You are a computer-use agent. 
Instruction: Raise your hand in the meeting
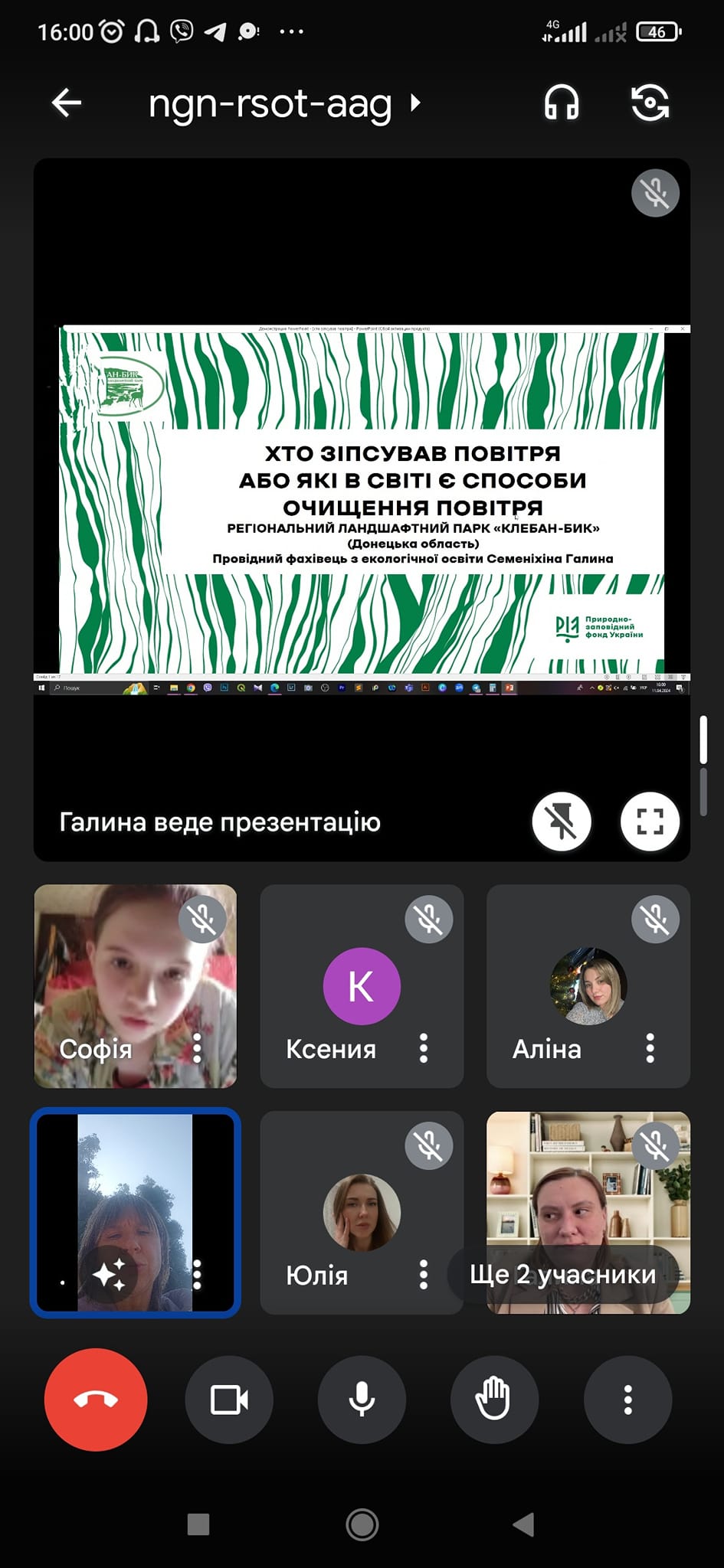click(495, 1400)
